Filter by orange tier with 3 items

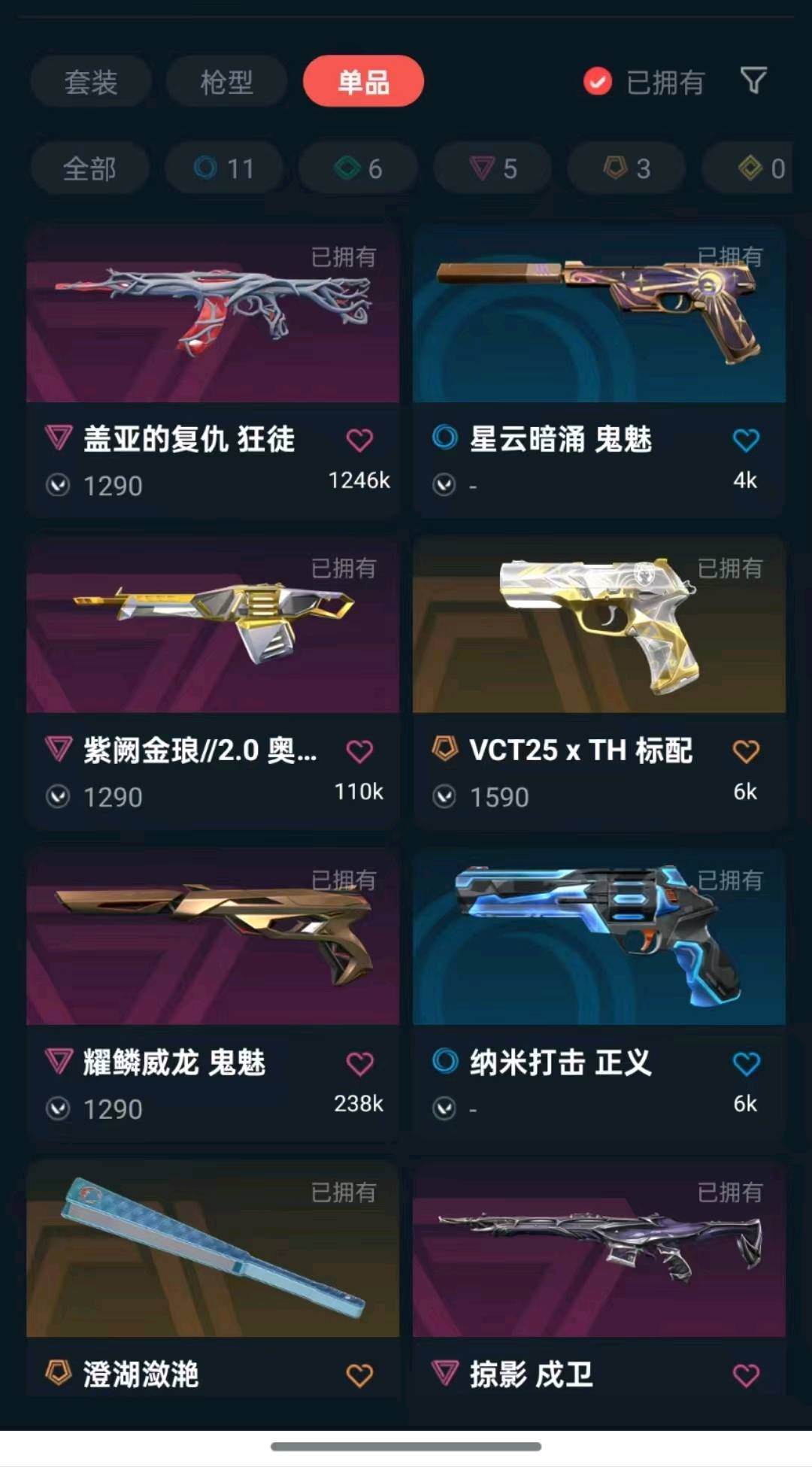coord(627,168)
